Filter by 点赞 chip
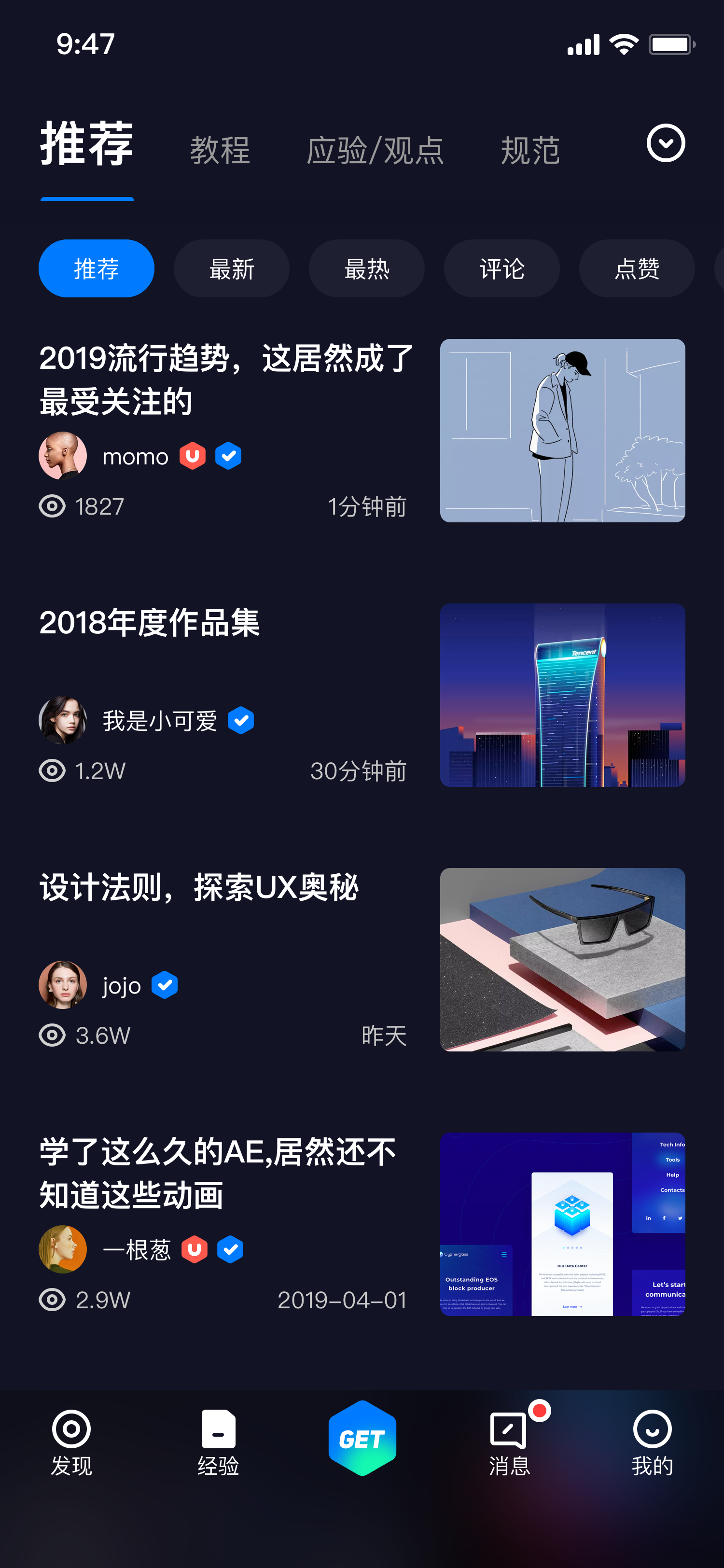The image size is (724, 1568). pos(636,268)
